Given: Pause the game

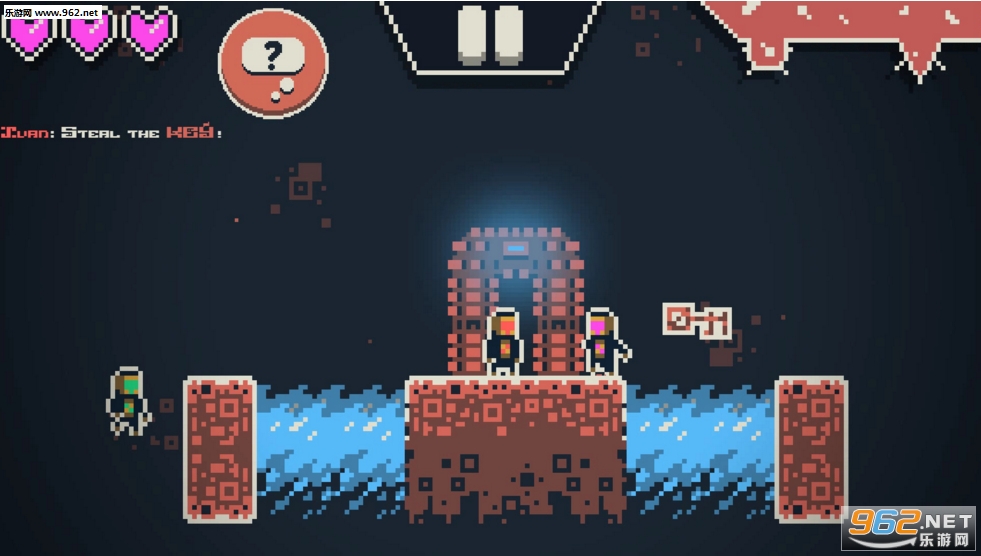Looking at the screenshot, I should 490,34.
